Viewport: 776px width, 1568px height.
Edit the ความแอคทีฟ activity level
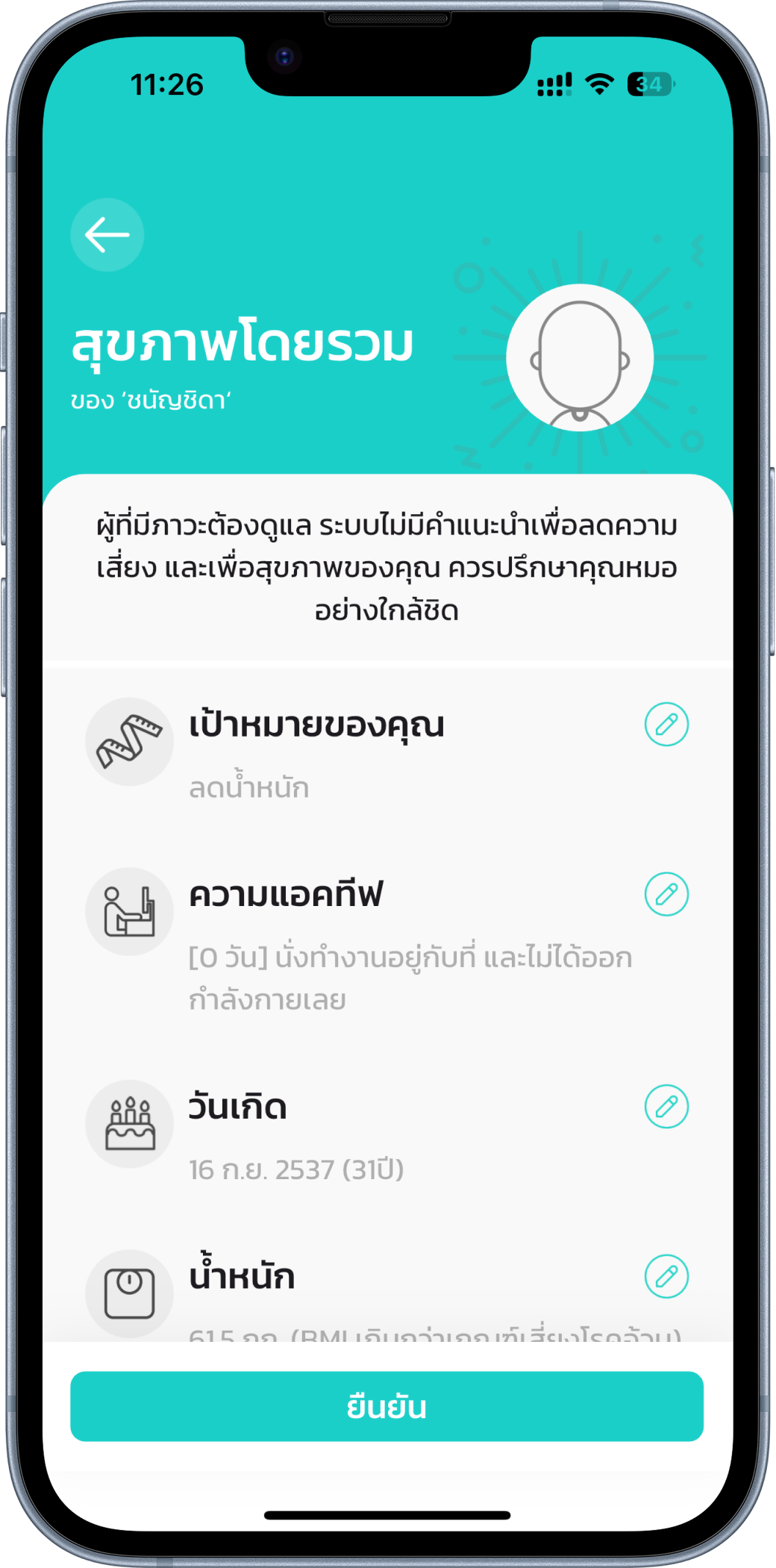point(666,894)
